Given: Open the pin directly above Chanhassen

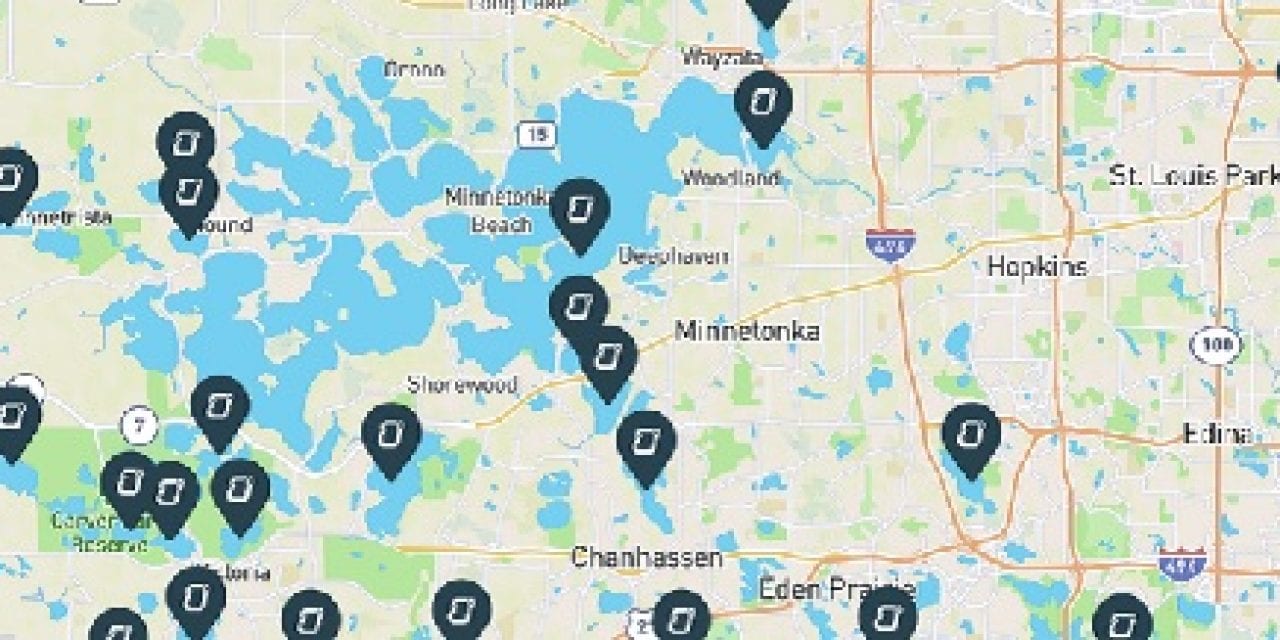Looking at the screenshot, I should click(646, 442).
